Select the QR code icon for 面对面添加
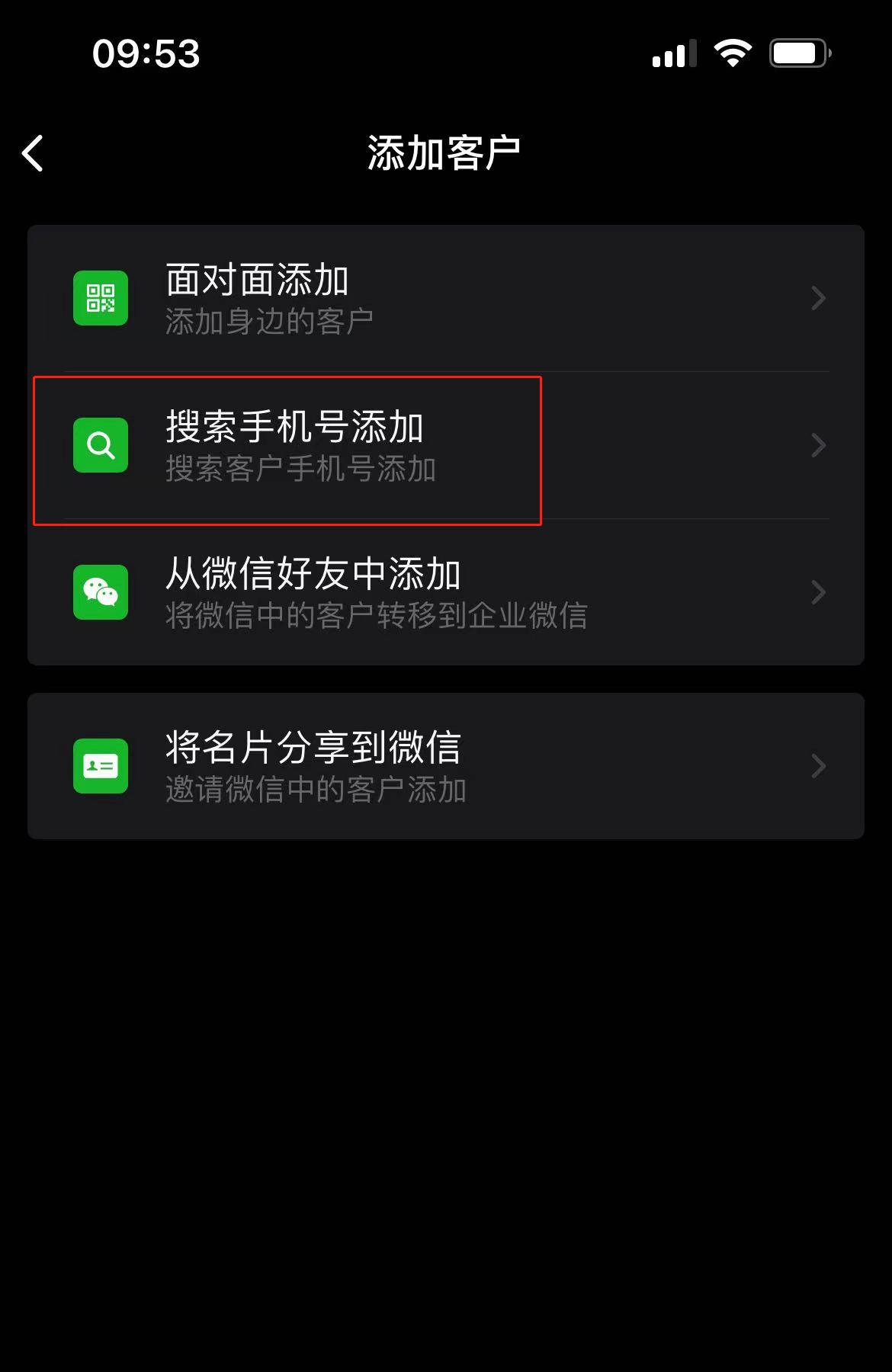The width and height of the screenshot is (892, 1372). point(100,298)
